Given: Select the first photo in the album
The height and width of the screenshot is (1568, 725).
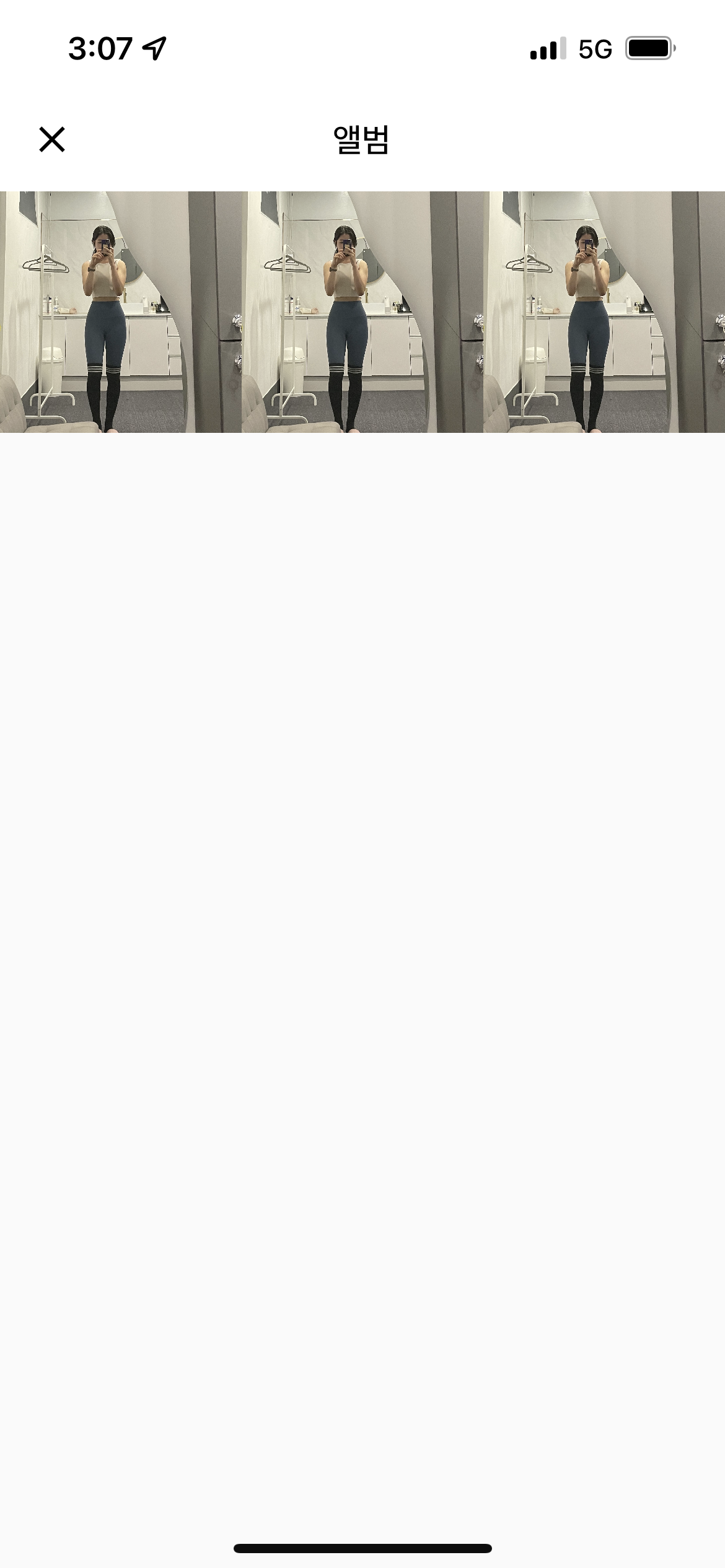Looking at the screenshot, I should [120, 311].
